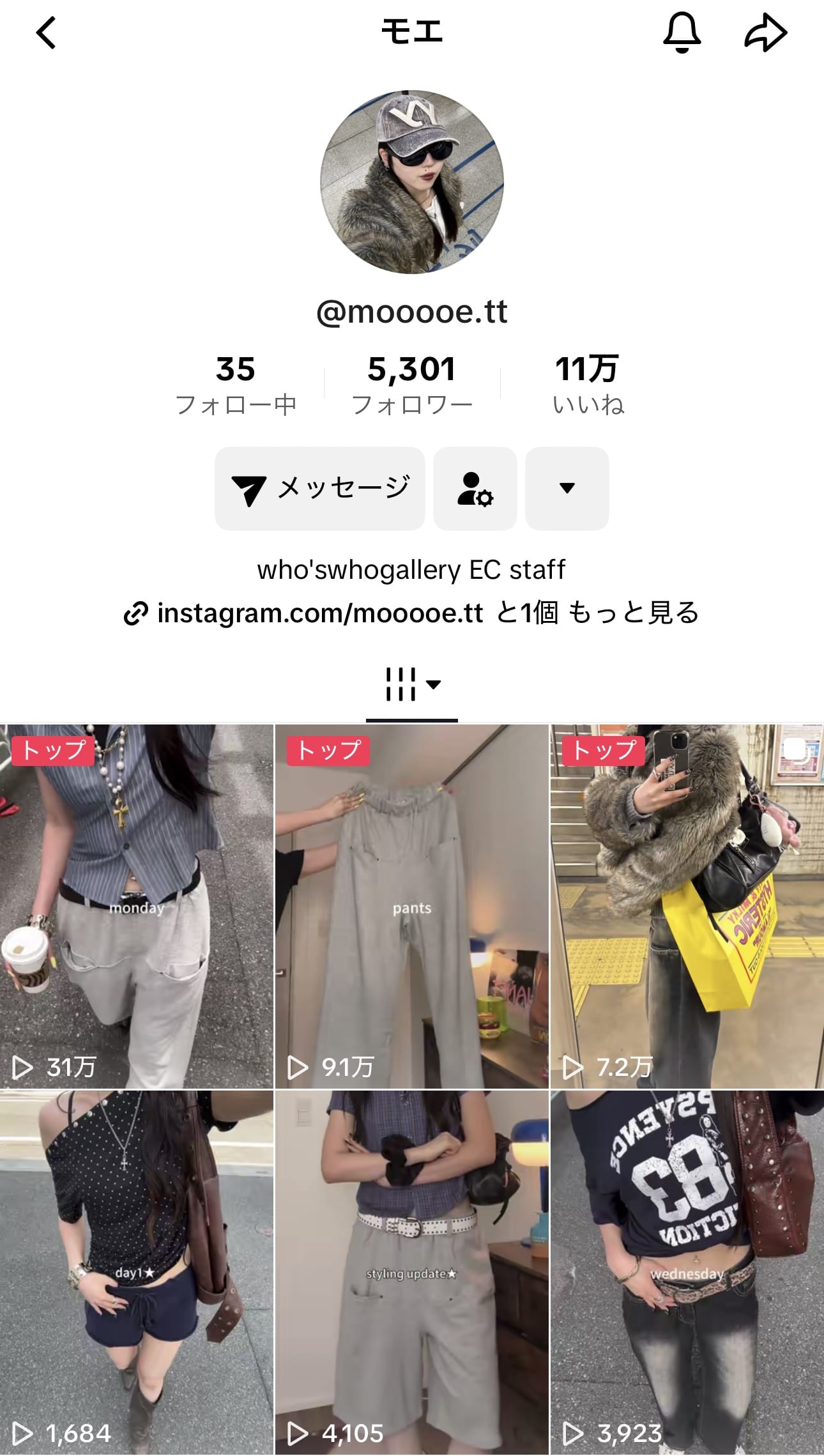Play the 'monday' video with 31万 views

pos(136,907)
